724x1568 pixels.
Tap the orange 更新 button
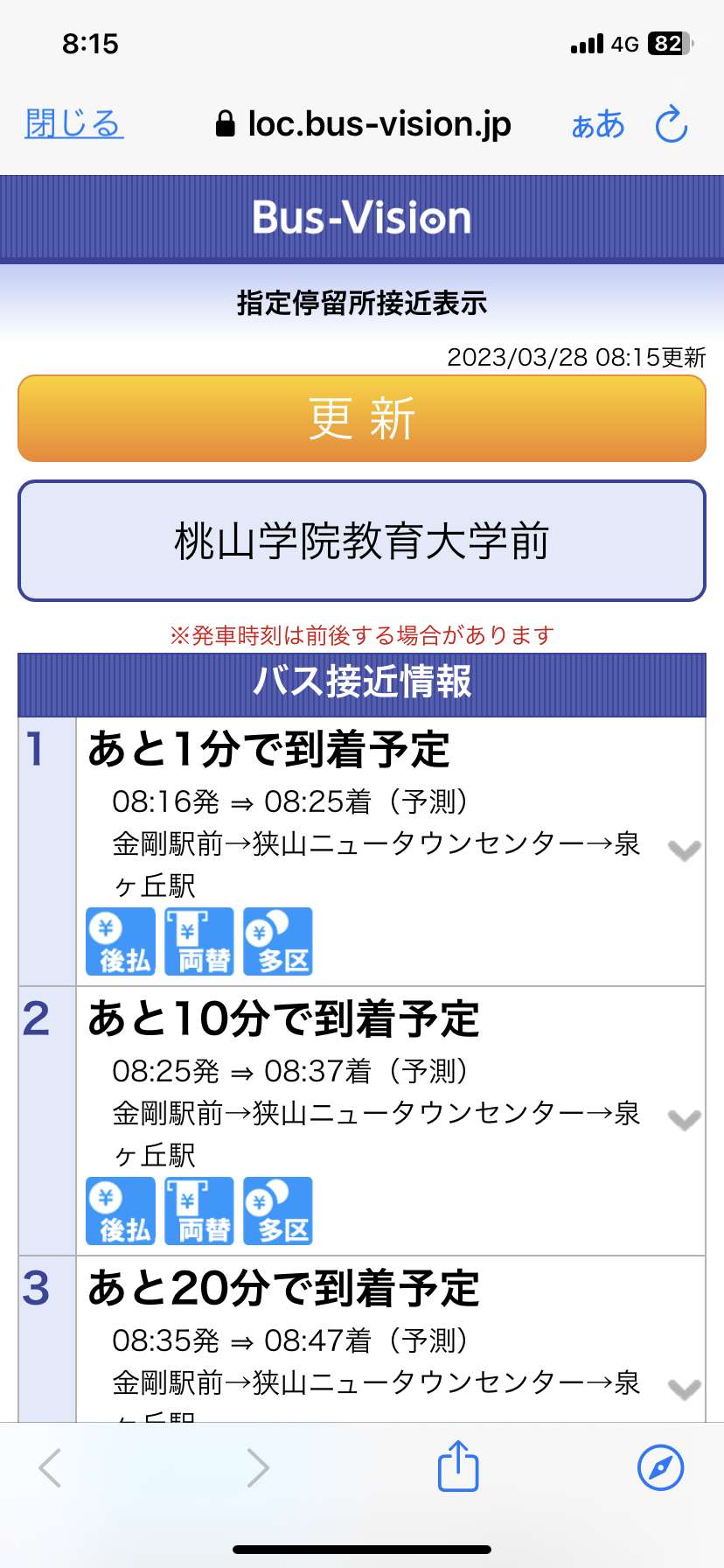362,418
